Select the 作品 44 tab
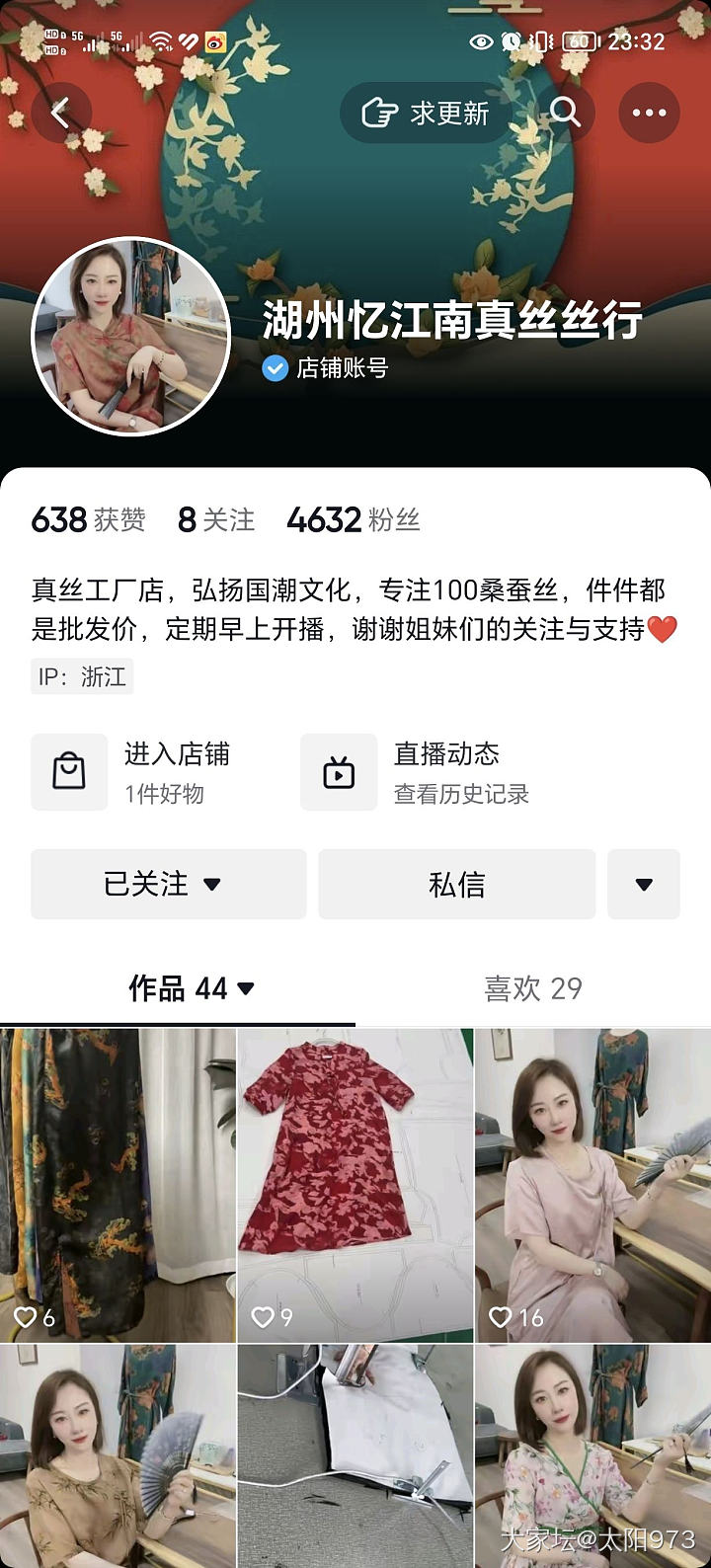Screen dimensions: 711x1568 (x=191, y=988)
